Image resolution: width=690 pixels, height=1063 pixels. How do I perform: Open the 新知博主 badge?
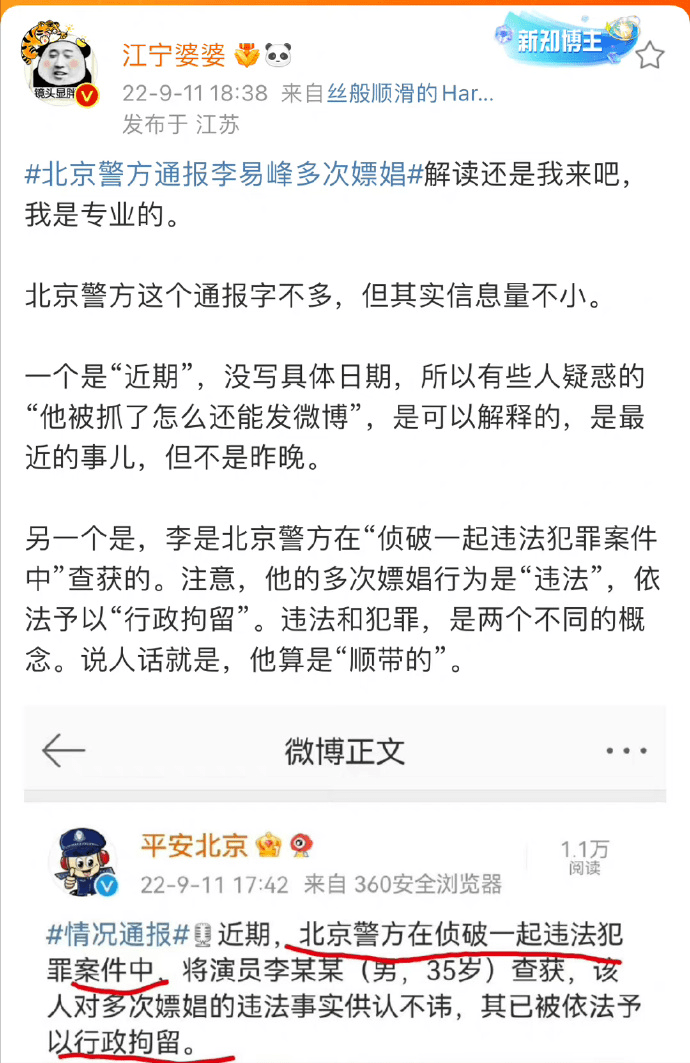point(560,42)
